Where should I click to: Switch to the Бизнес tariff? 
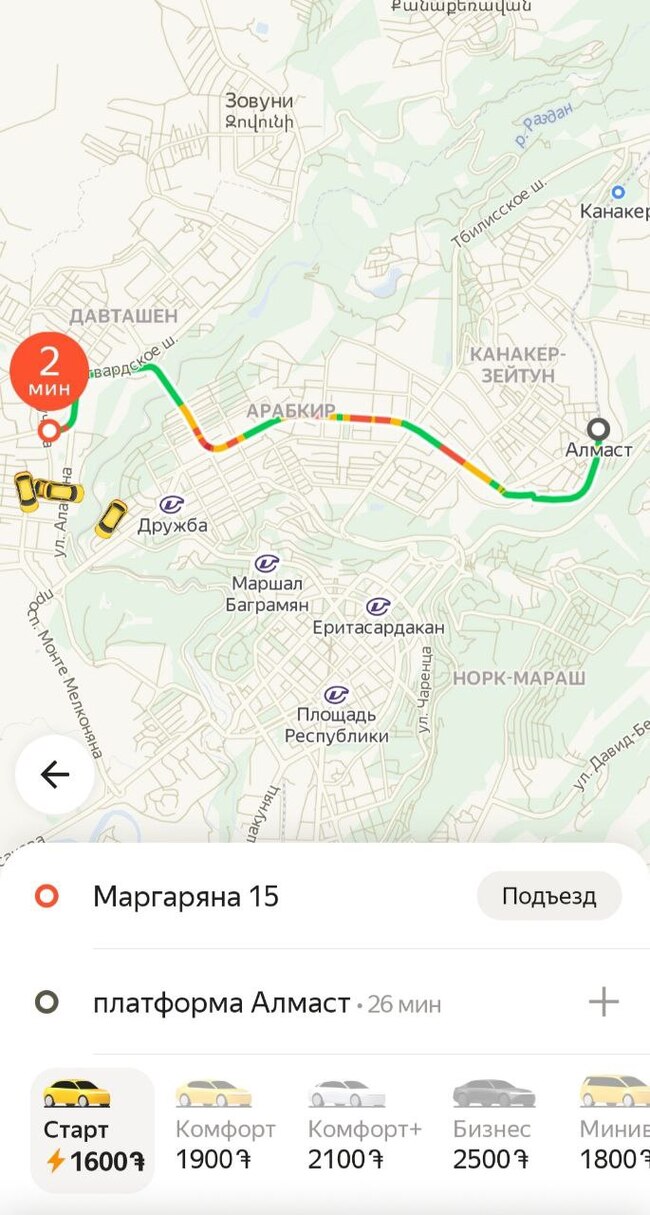[x=492, y=1128]
